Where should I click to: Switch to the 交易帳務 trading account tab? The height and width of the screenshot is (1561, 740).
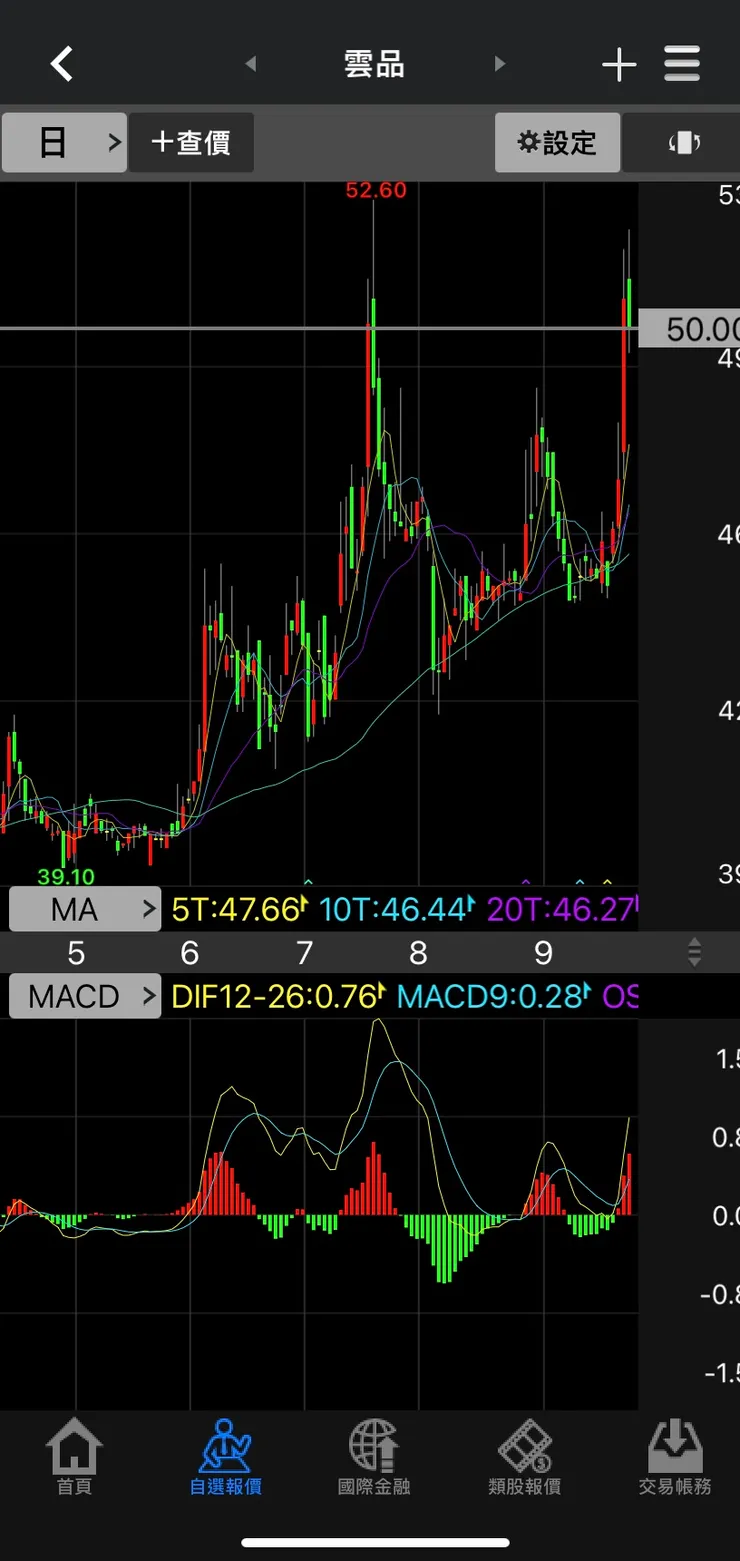pyautogui.click(x=675, y=1458)
